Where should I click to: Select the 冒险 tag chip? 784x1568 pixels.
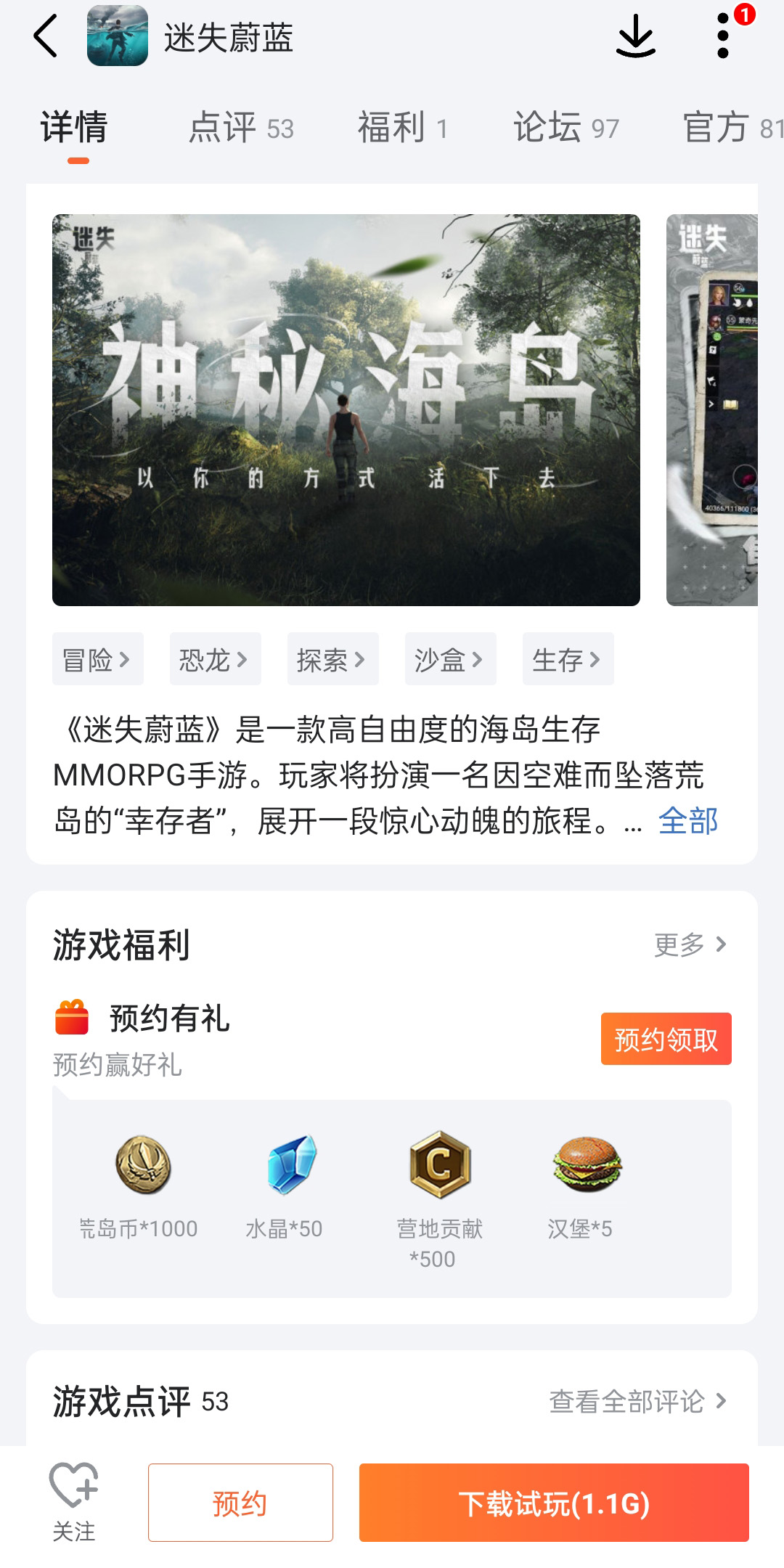(97, 659)
